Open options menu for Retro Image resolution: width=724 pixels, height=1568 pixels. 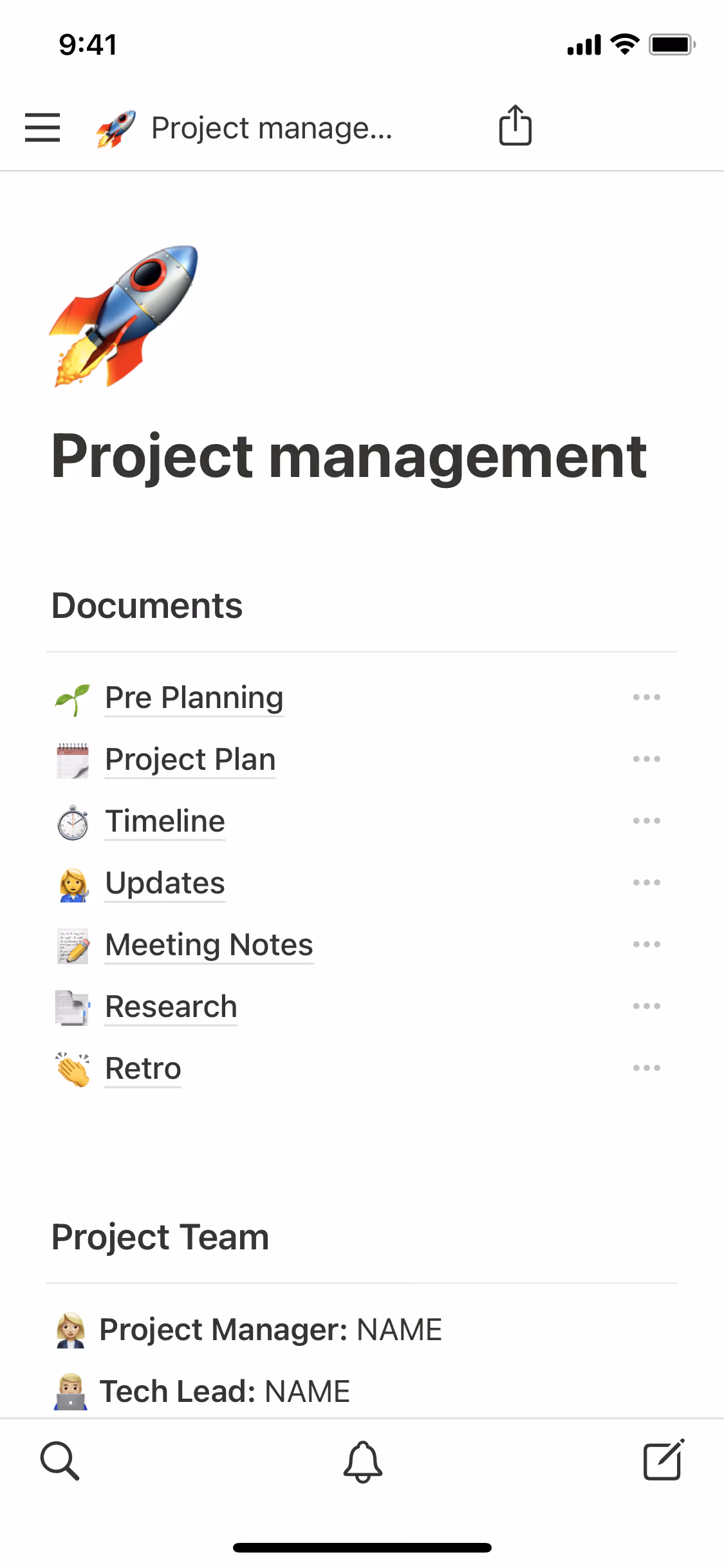pos(646,1067)
